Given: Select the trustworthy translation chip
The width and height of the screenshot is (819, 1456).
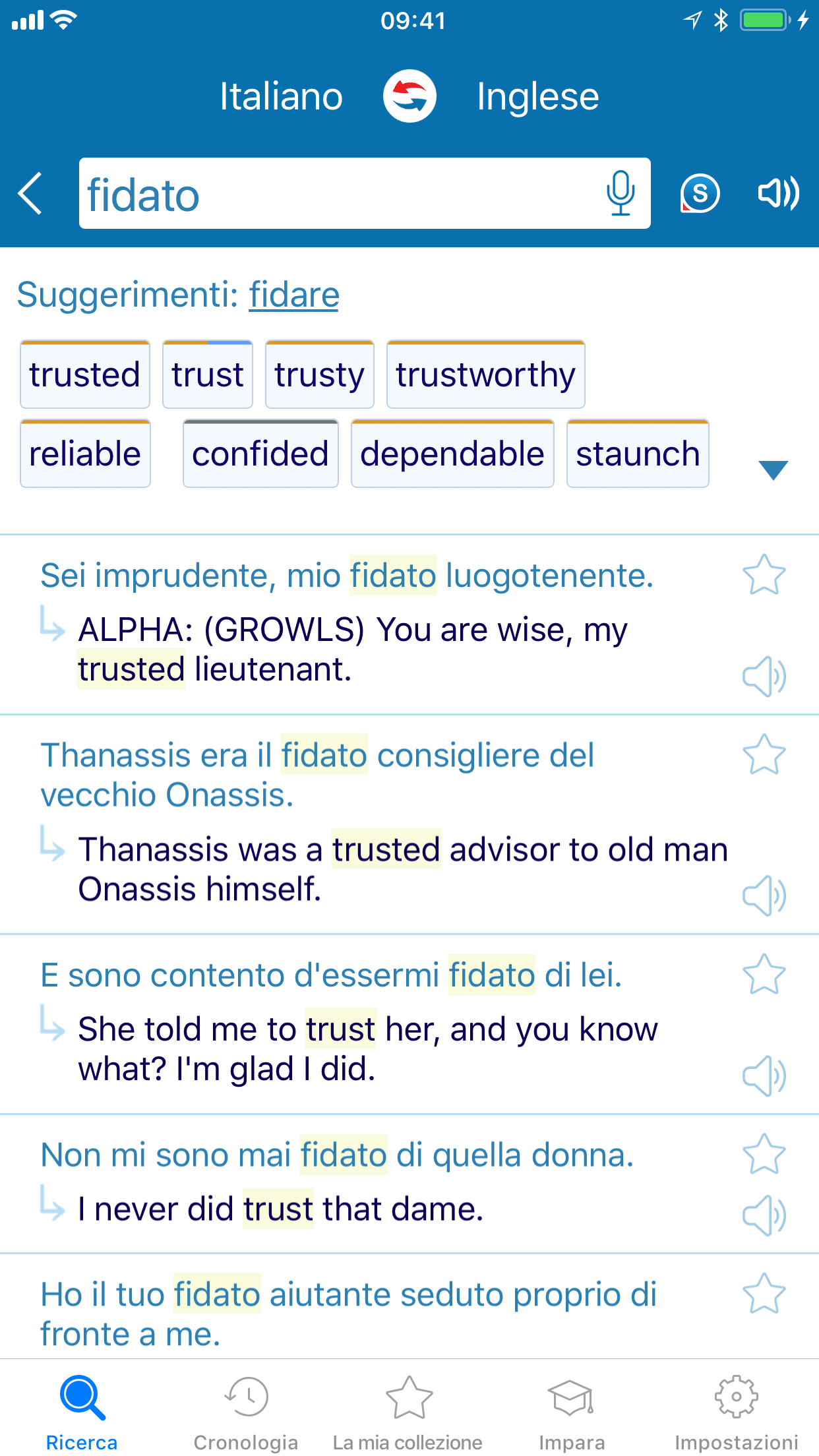Looking at the screenshot, I should point(485,375).
